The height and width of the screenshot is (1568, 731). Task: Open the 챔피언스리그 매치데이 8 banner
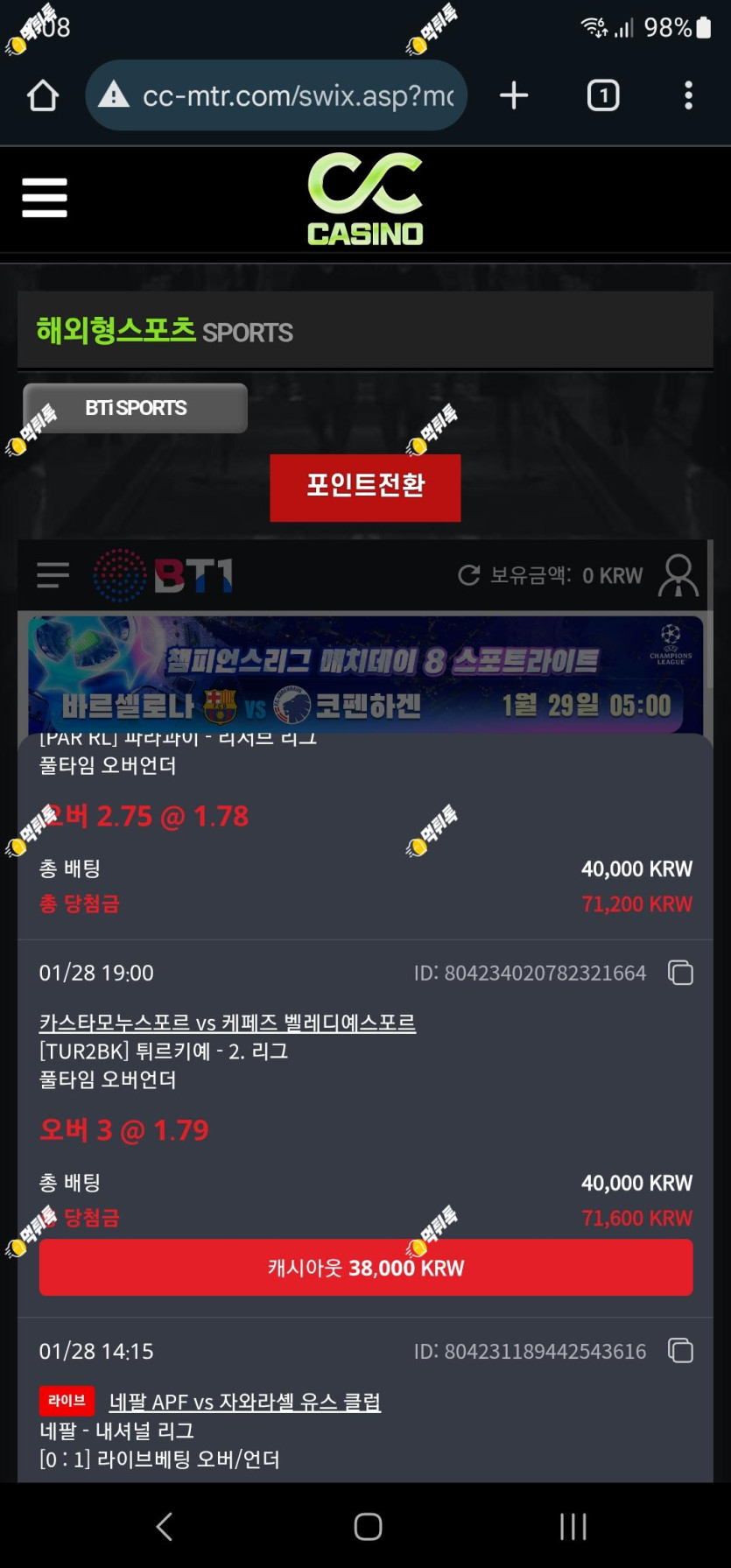pos(365,675)
